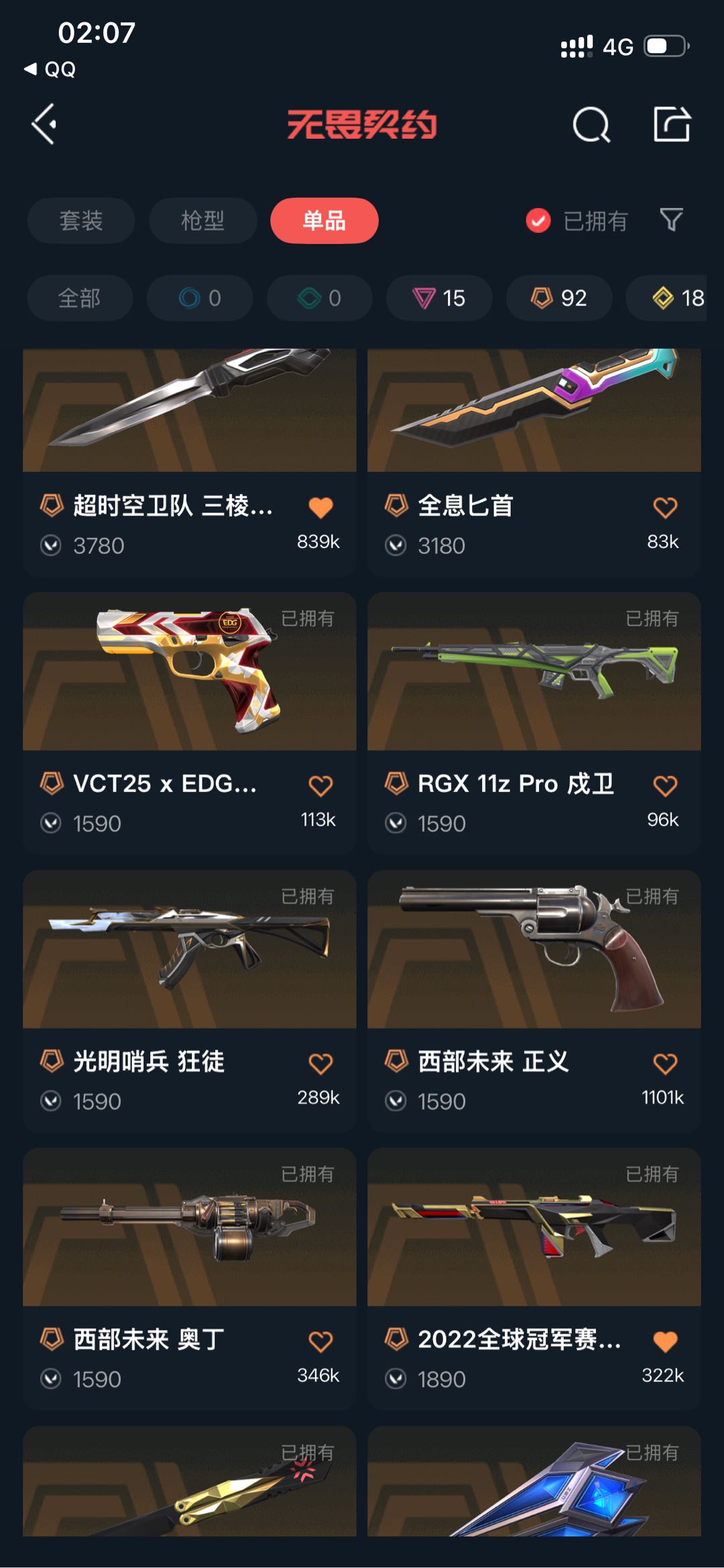Open the 光明哨兵 狂徒 card
Image resolution: width=724 pixels, height=1568 pixels.
[190, 1001]
